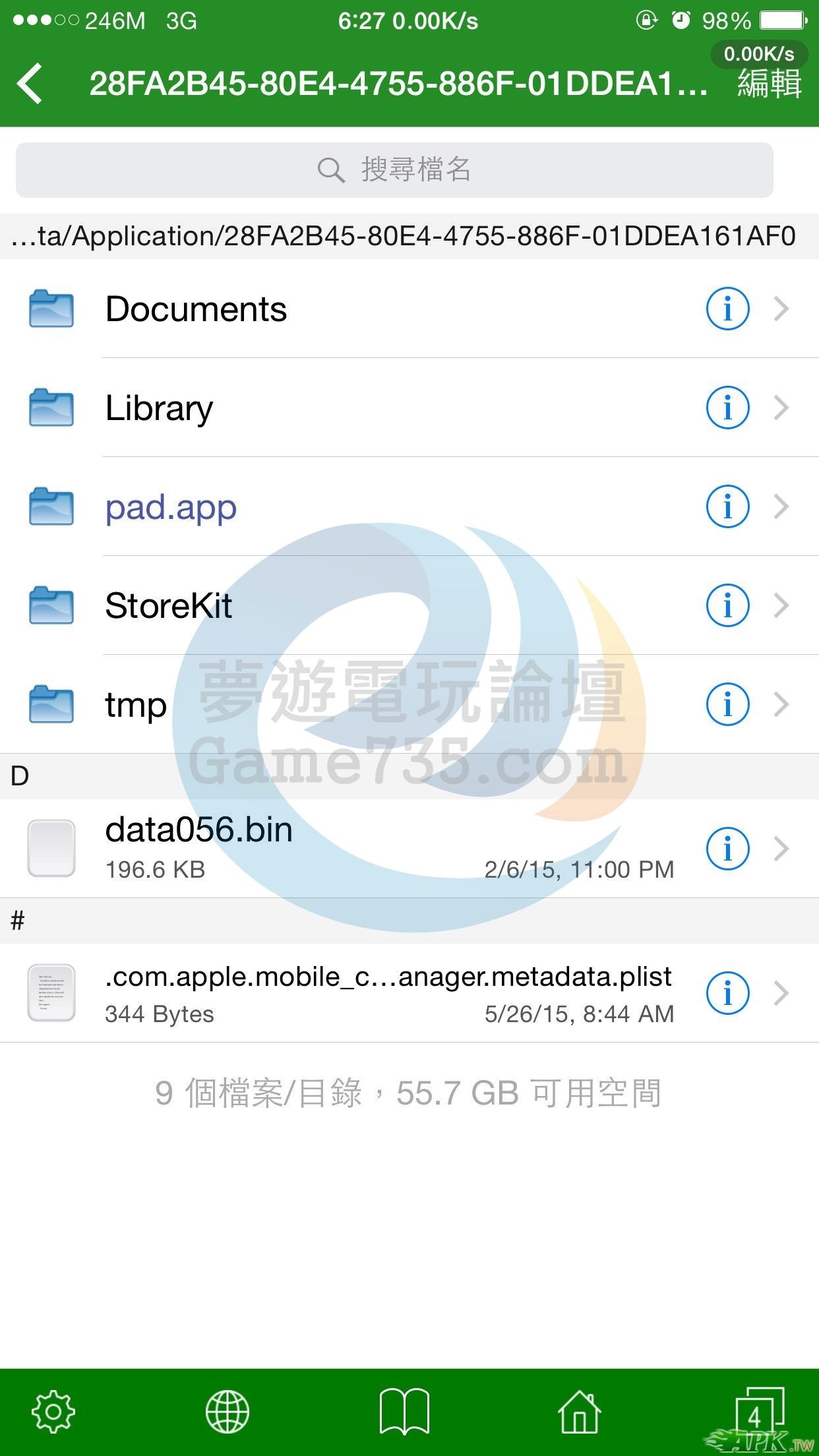Open the data056.bin file
This screenshot has height=1456, width=819.
(264, 848)
